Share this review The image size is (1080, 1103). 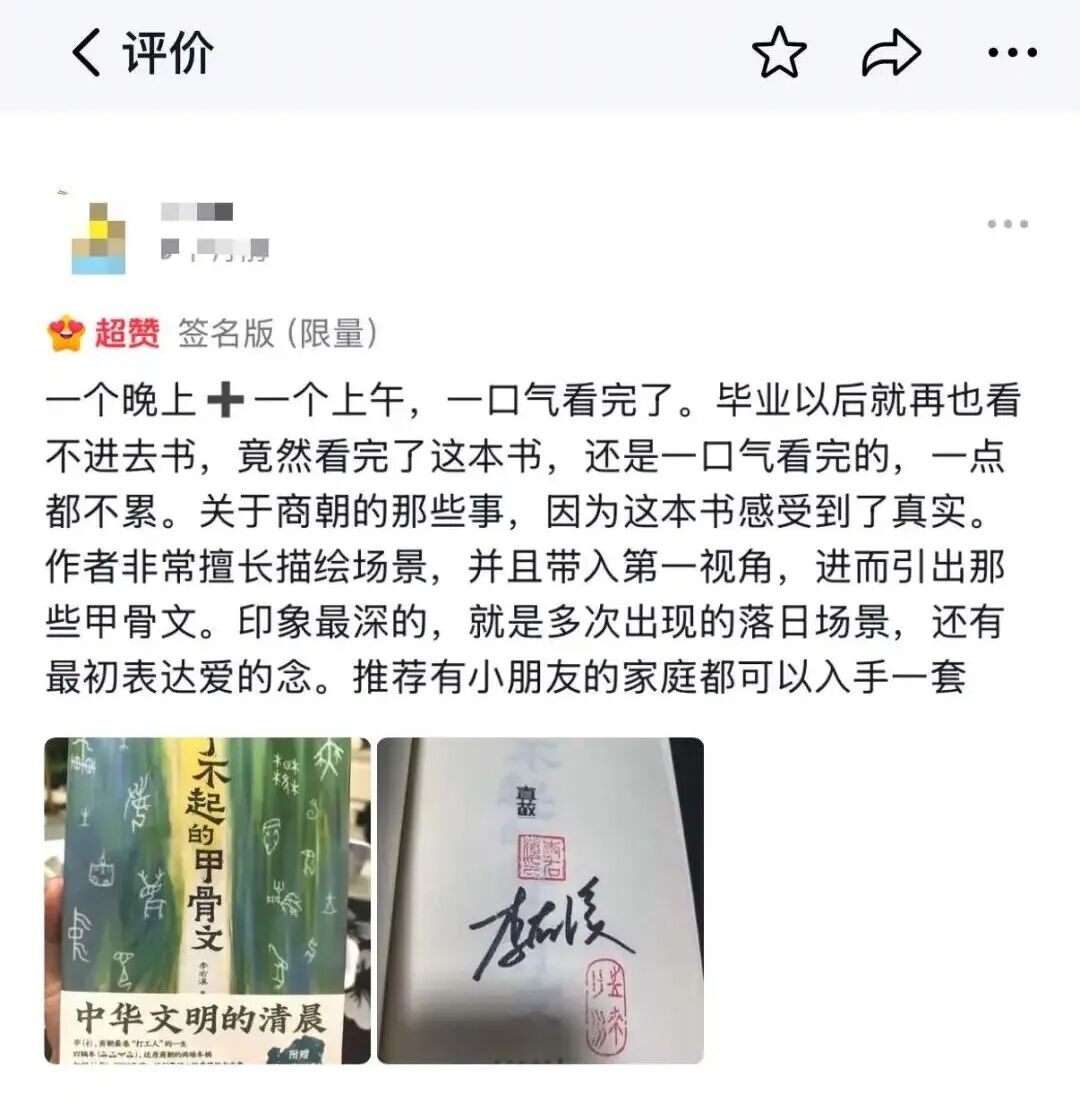pos(890,52)
